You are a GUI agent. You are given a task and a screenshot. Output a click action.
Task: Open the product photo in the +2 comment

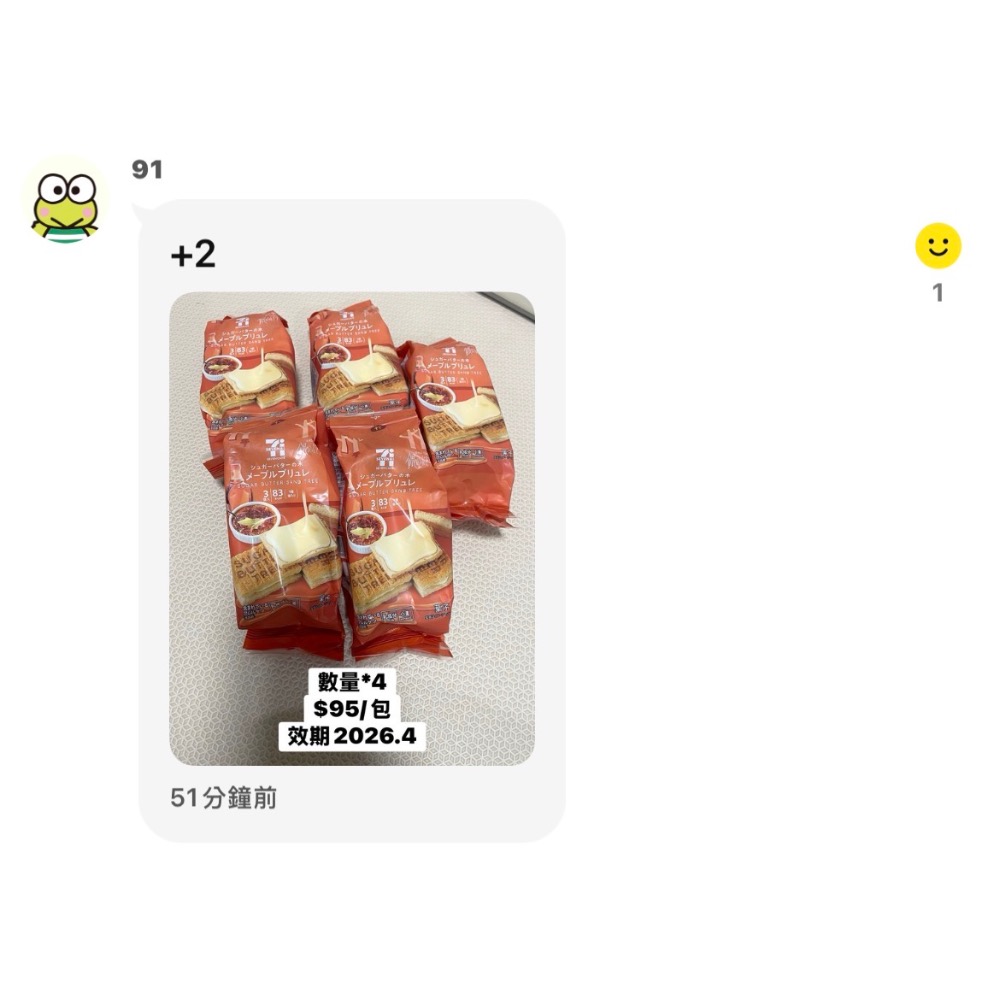(x=351, y=528)
